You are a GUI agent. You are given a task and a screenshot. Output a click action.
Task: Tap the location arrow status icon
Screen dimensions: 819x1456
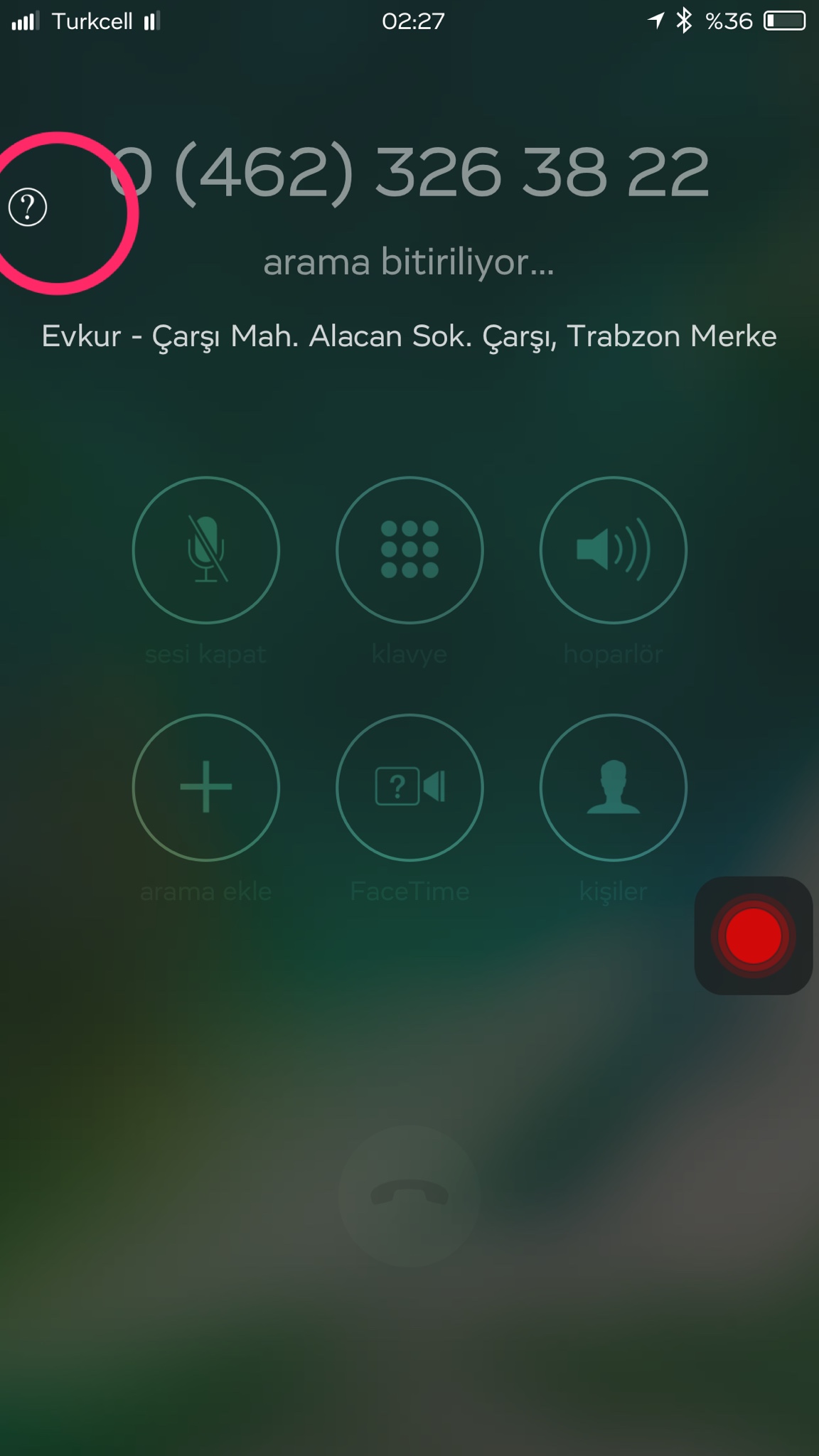point(653,21)
